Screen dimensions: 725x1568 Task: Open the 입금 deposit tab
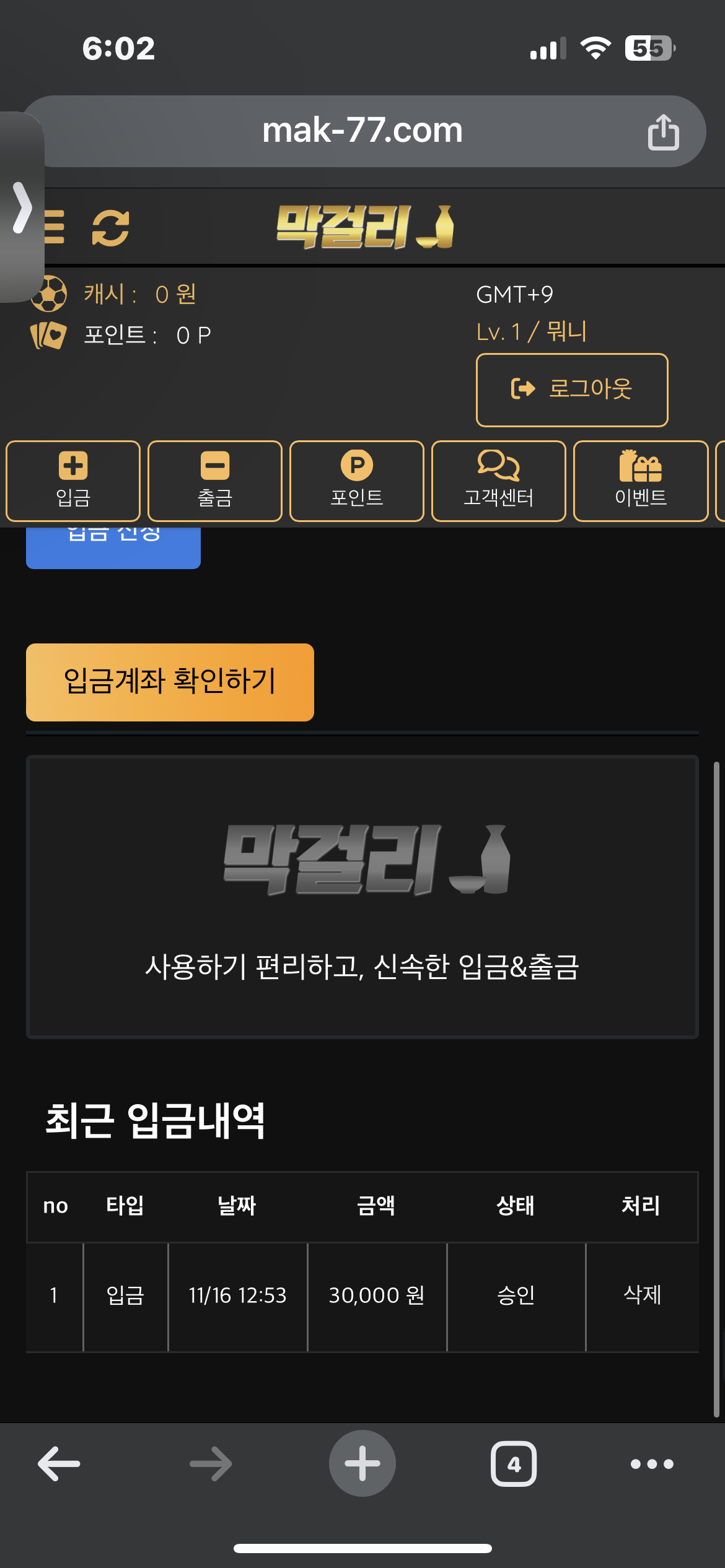coord(73,481)
